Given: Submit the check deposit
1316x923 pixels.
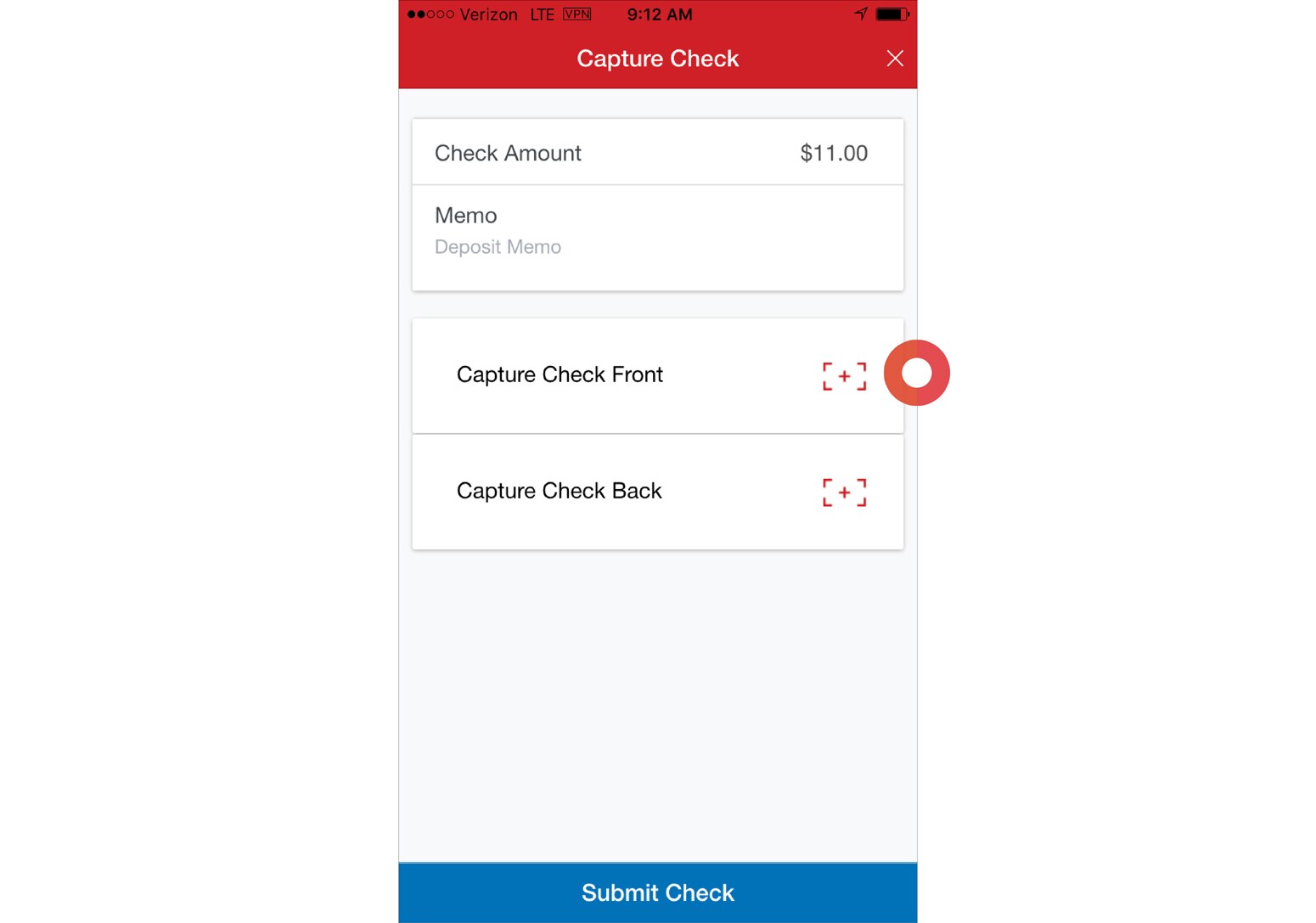Looking at the screenshot, I should tap(657, 892).
